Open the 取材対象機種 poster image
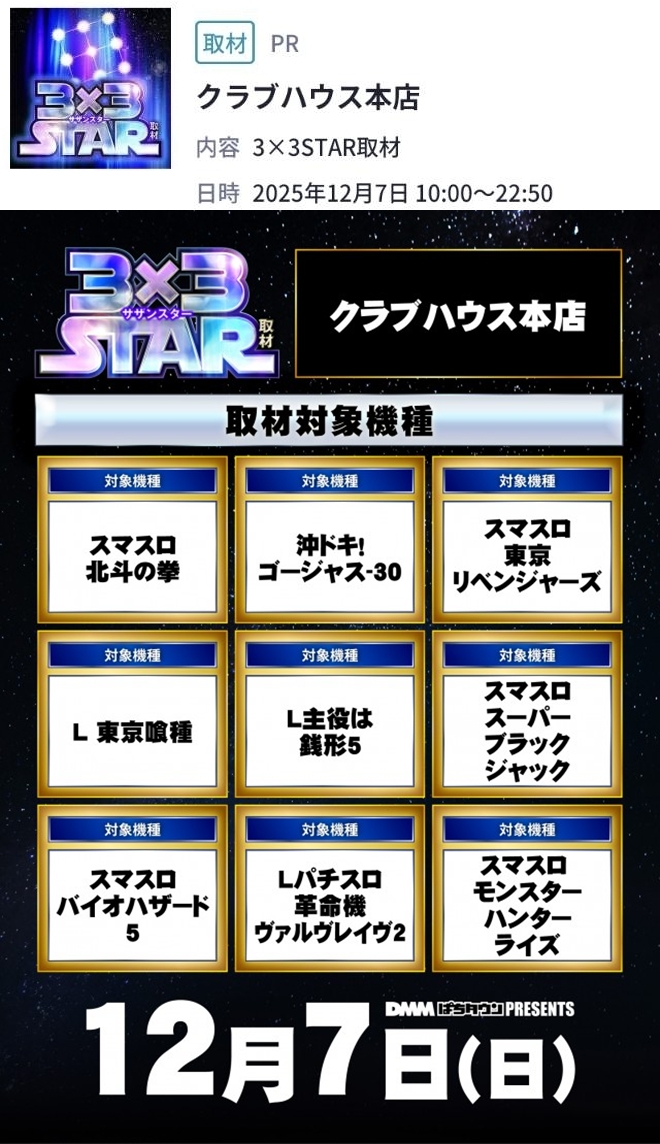Image resolution: width=660 pixels, height=1144 pixels. click(x=330, y=675)
